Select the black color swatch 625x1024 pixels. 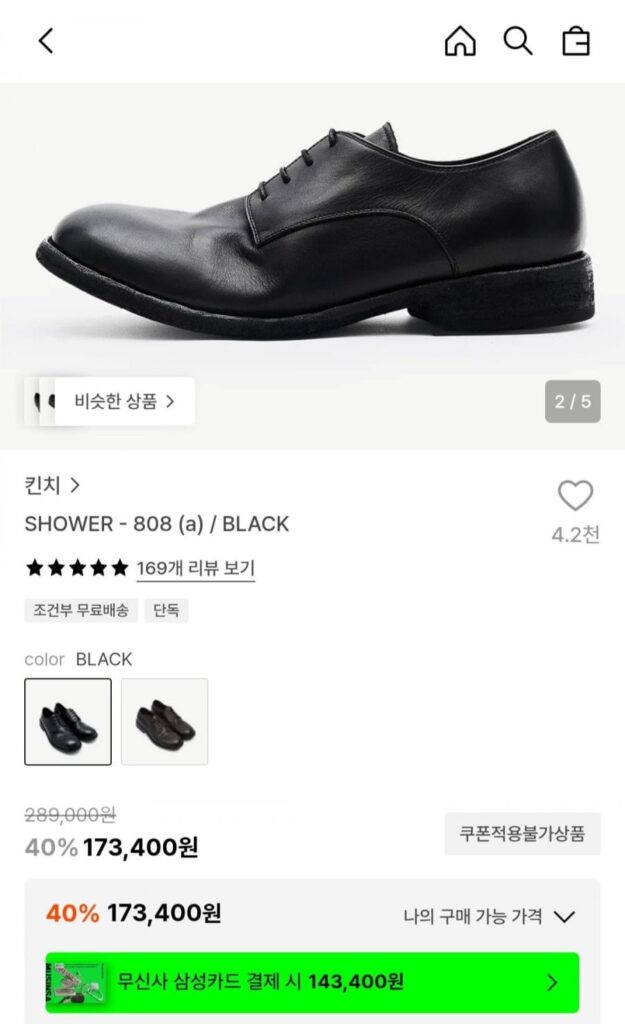pos(68,722)
